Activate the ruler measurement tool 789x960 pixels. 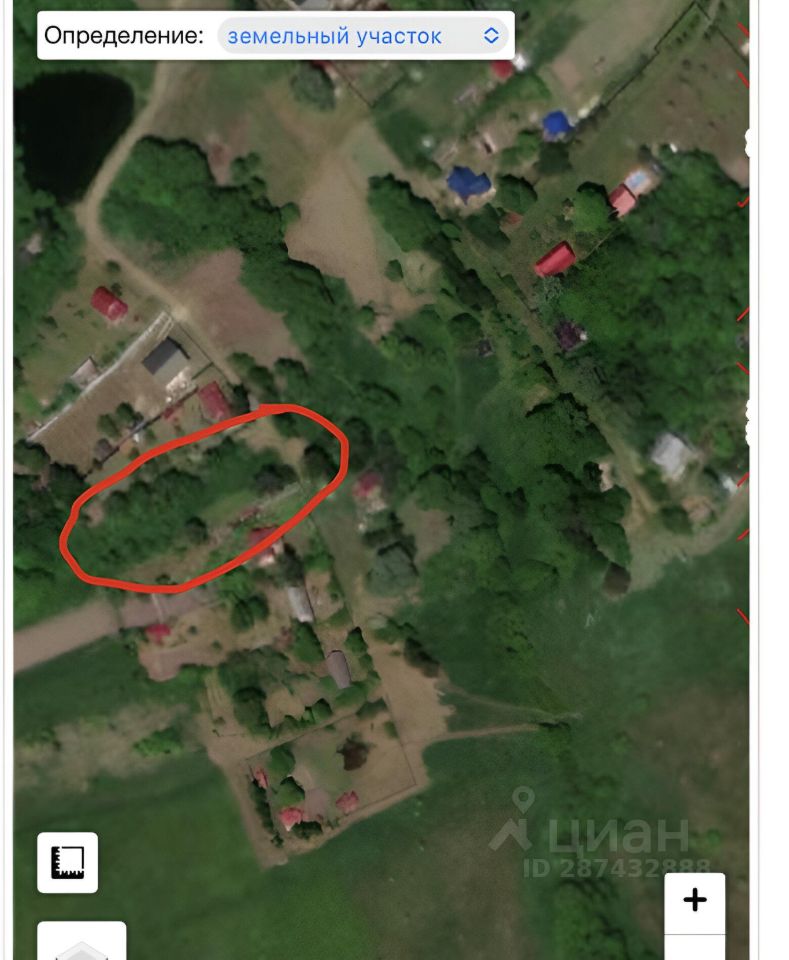(x=68, y=862)
